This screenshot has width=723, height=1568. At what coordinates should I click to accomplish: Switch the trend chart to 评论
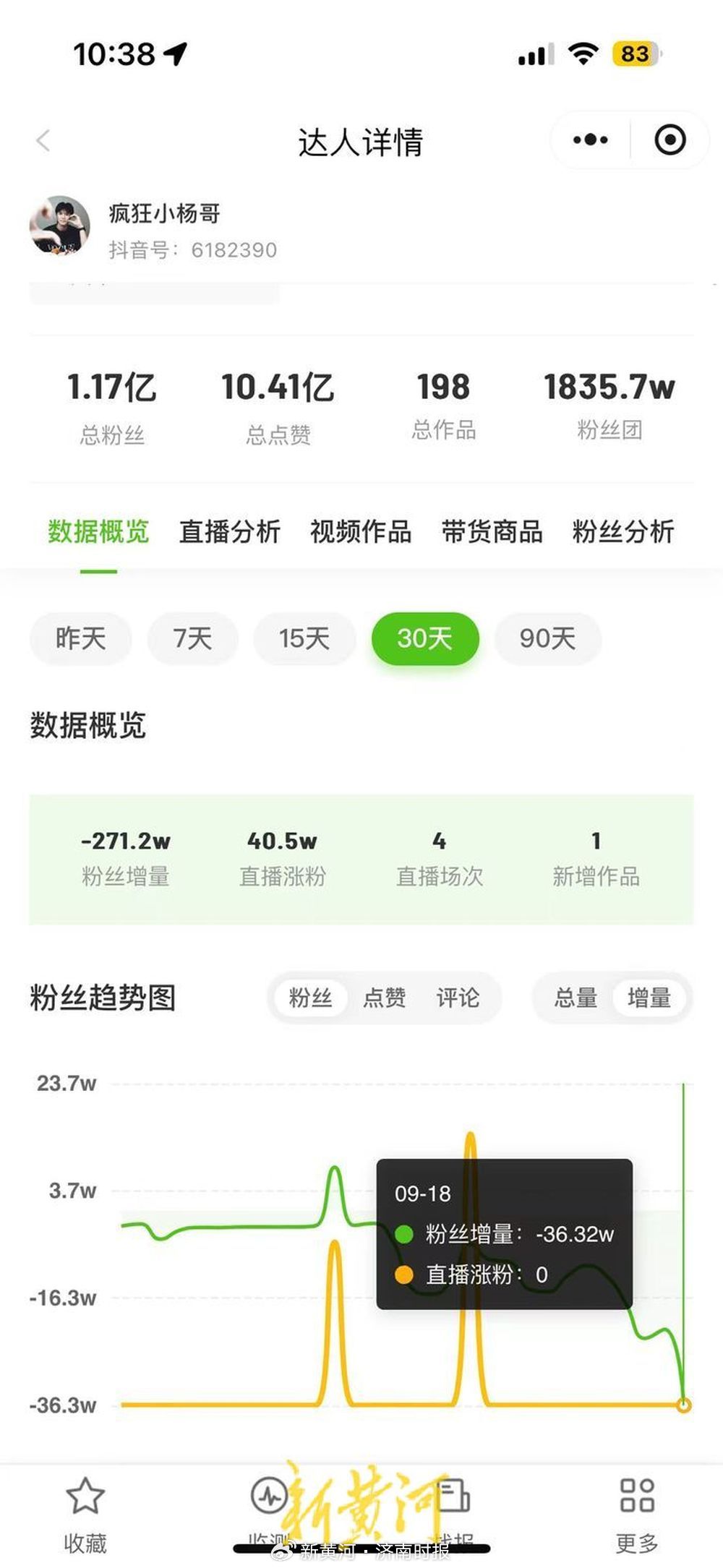(x=458, y=998)
